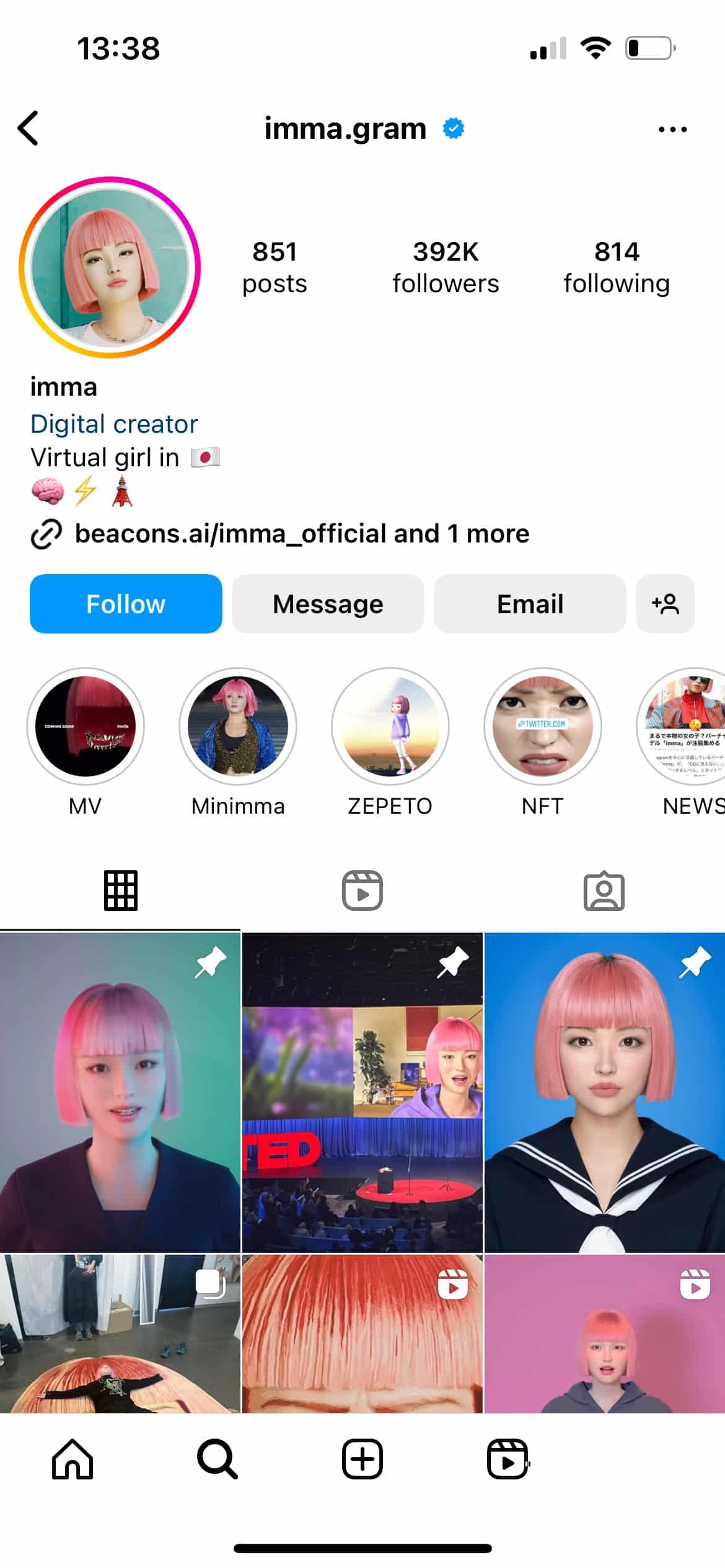The width and height of the screenshot is (725, 1568).
Task: Follow the imma.gram account
Action: pyautogui.click(x=126, y=604)
